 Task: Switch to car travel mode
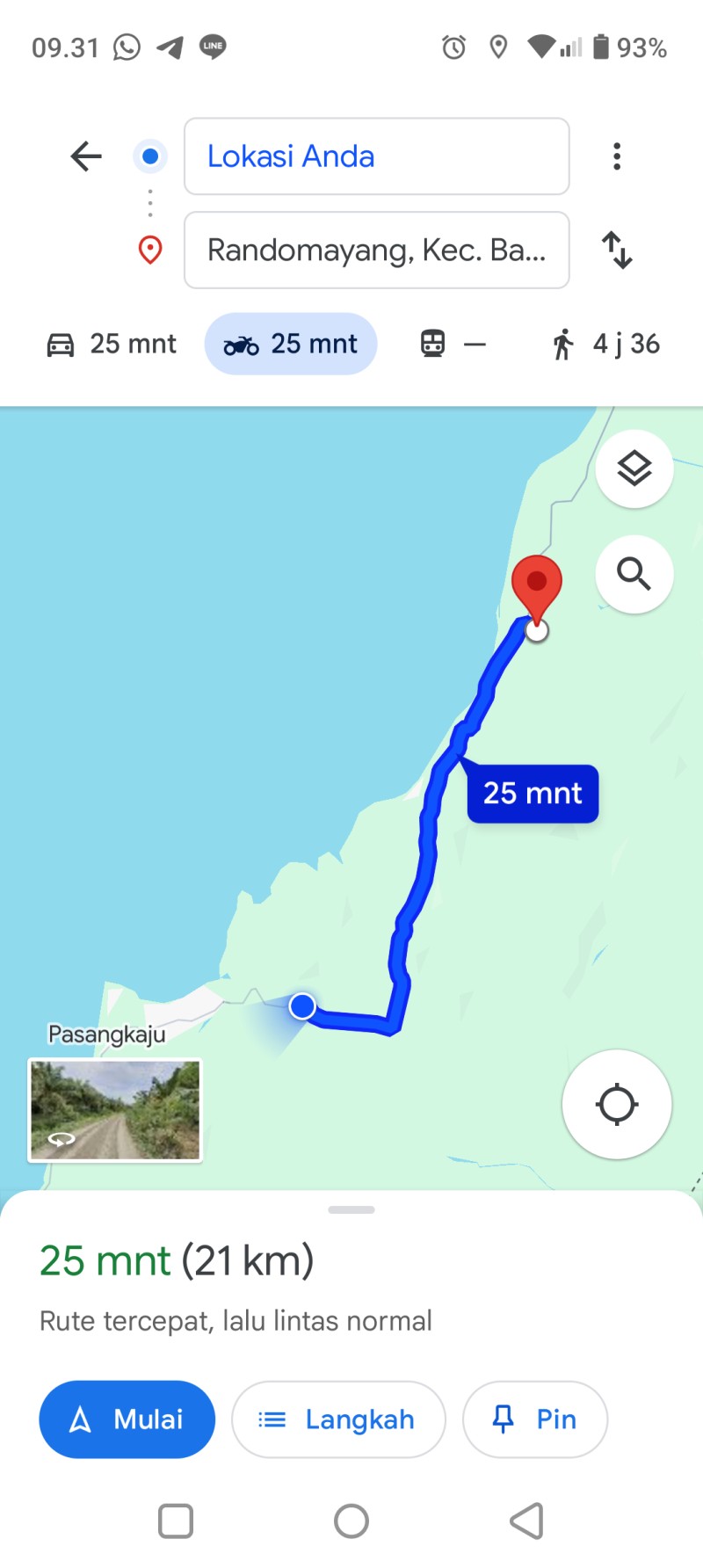click(112, 344)
